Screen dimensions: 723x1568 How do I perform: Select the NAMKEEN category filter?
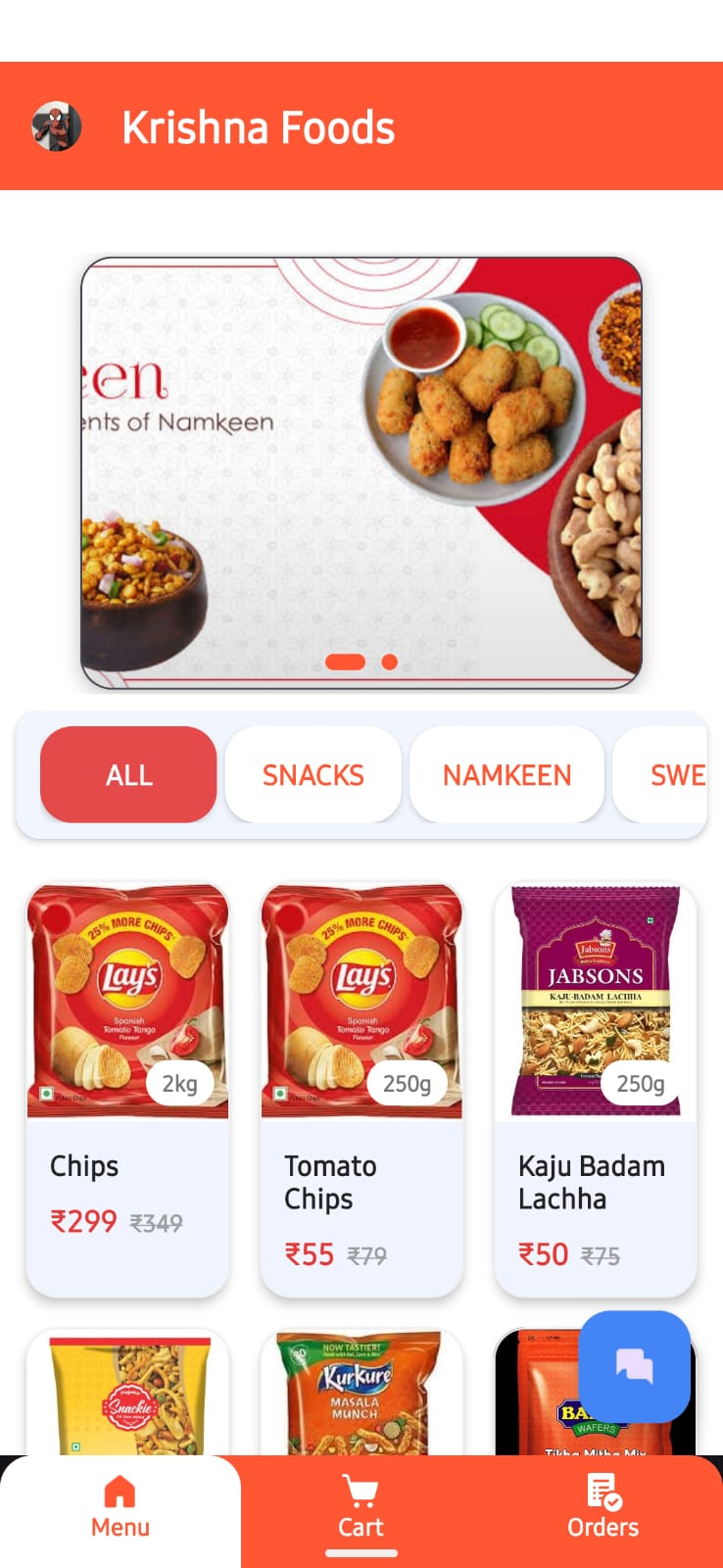506,774
